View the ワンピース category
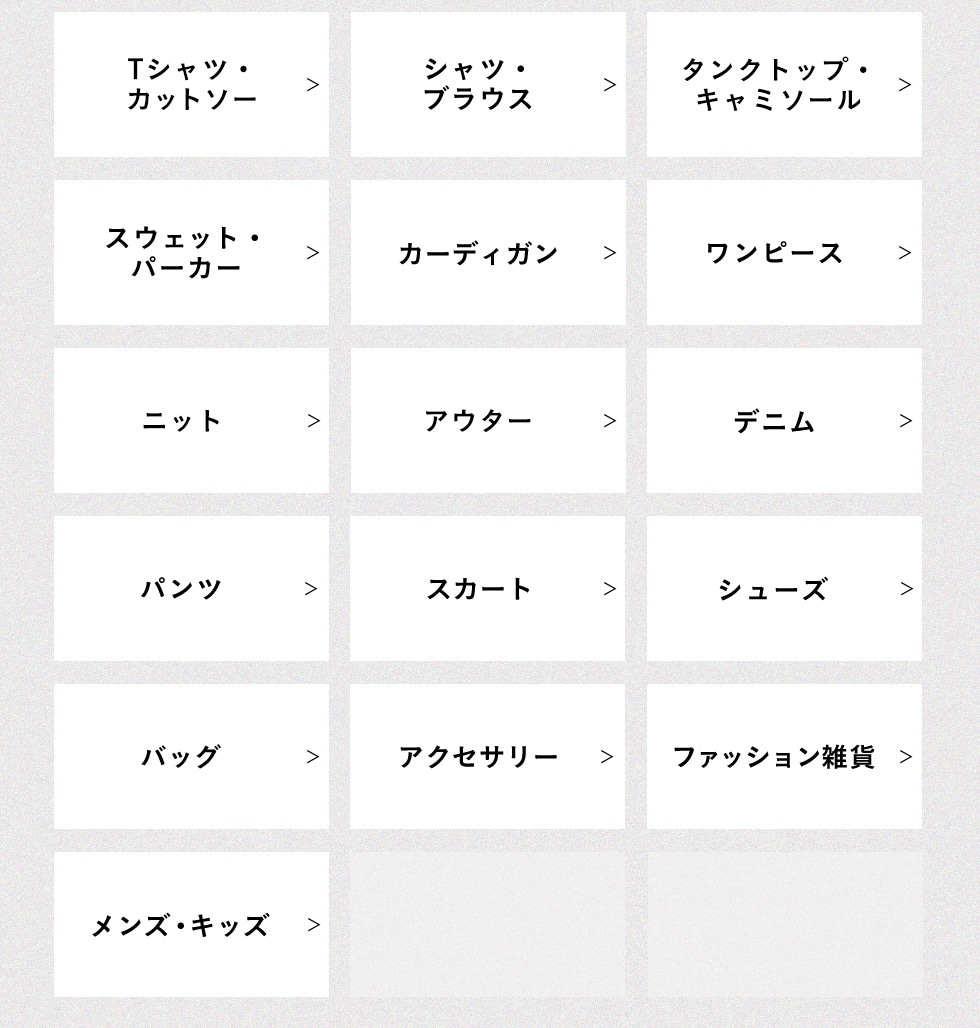Image resolution: width=980 pixels, height=1028 pixels. click(784, 253)
